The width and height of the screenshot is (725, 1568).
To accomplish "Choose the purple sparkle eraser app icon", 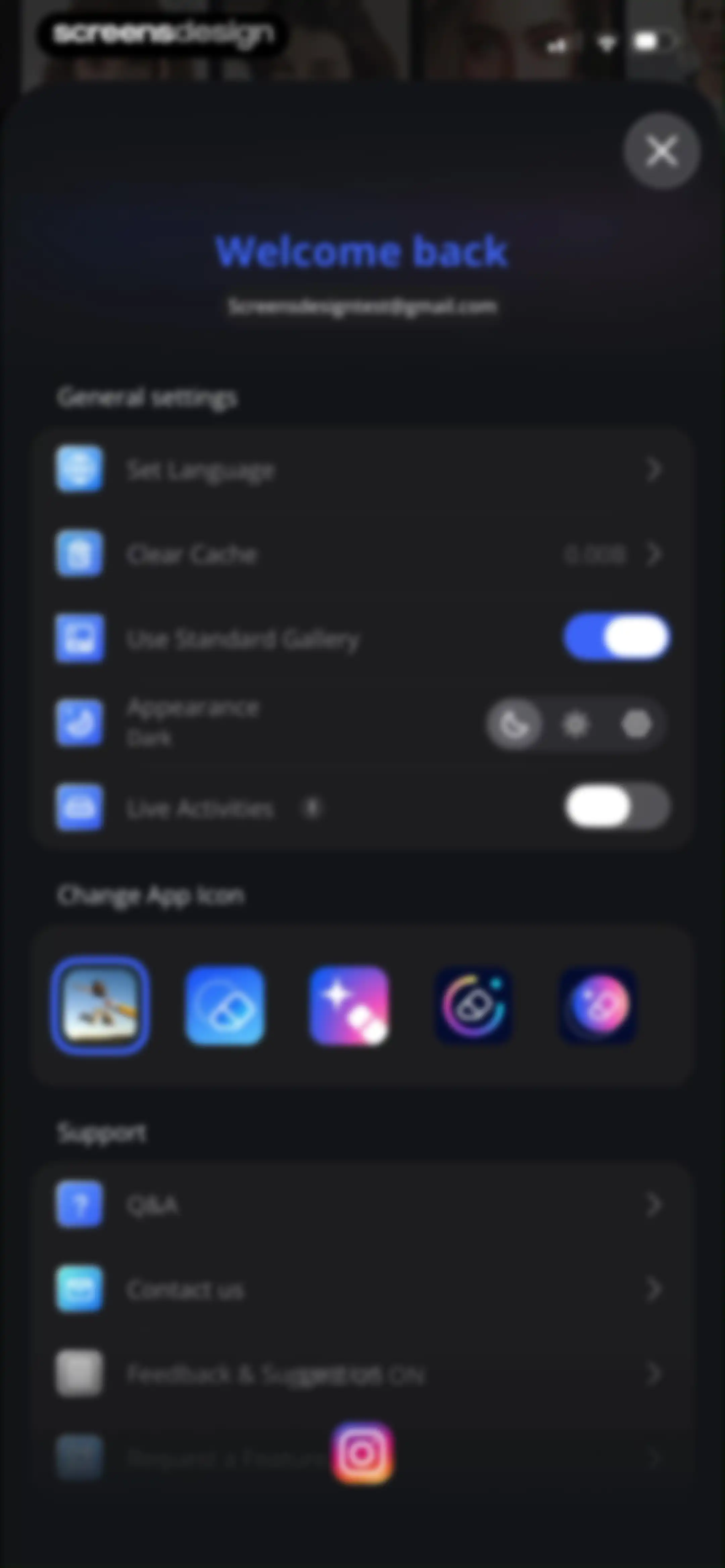I will point(349,1006).
